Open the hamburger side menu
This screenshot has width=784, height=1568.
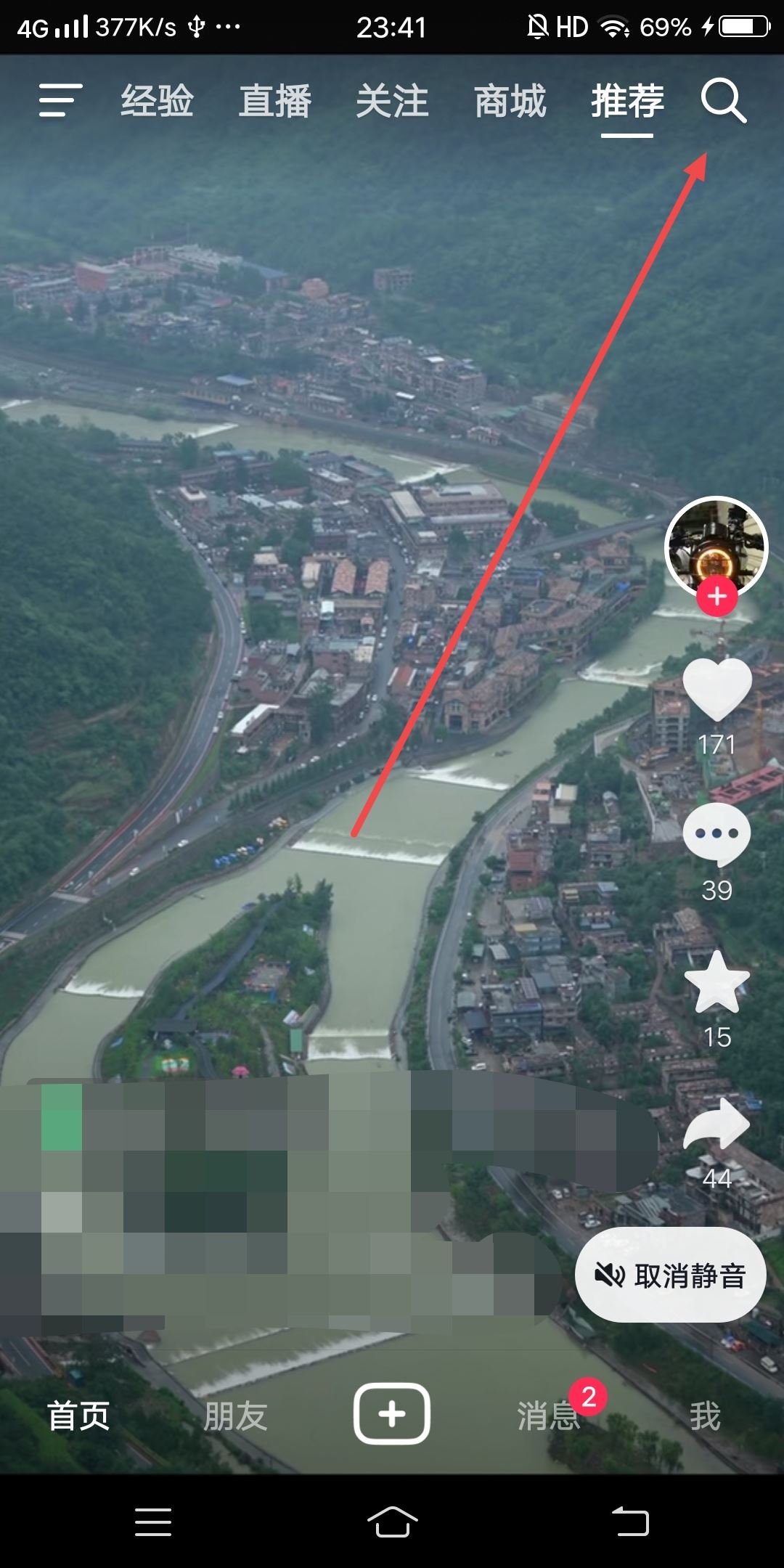tap(60, 100)
